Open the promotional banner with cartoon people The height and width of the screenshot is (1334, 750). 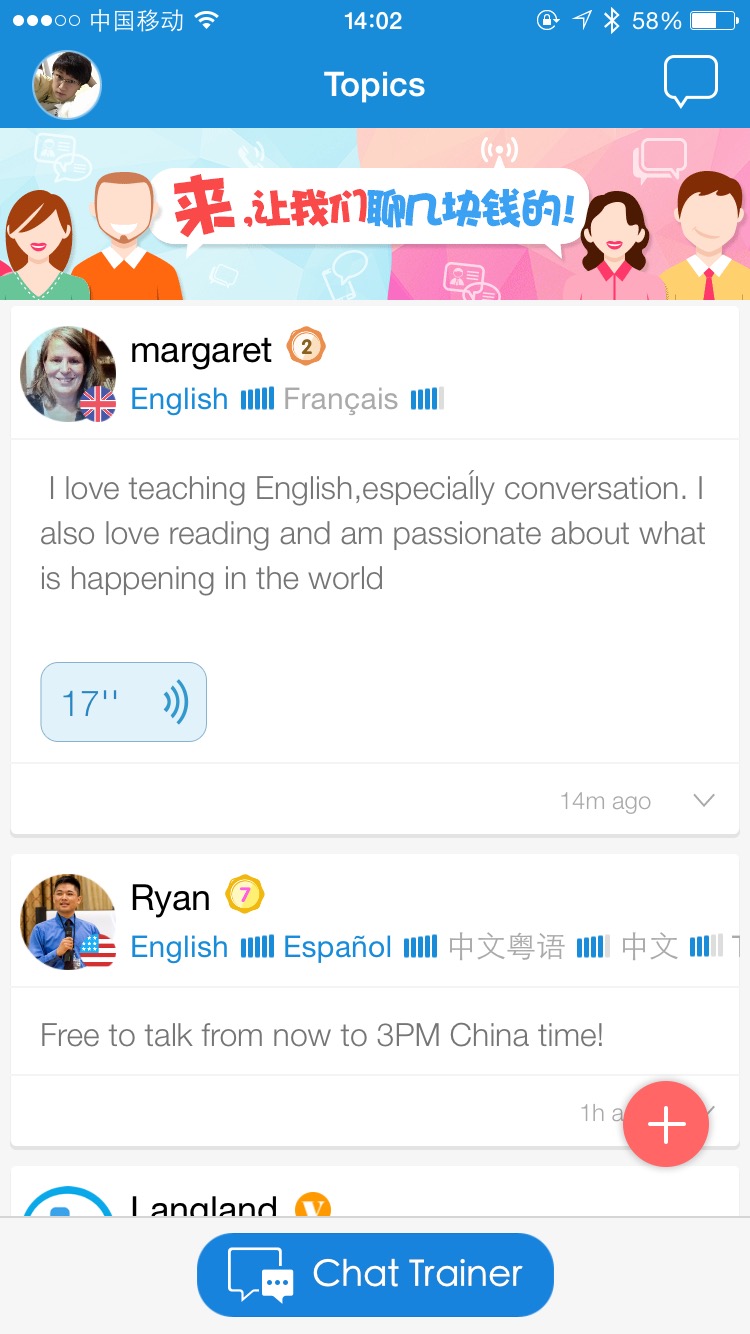click(375, 214)
